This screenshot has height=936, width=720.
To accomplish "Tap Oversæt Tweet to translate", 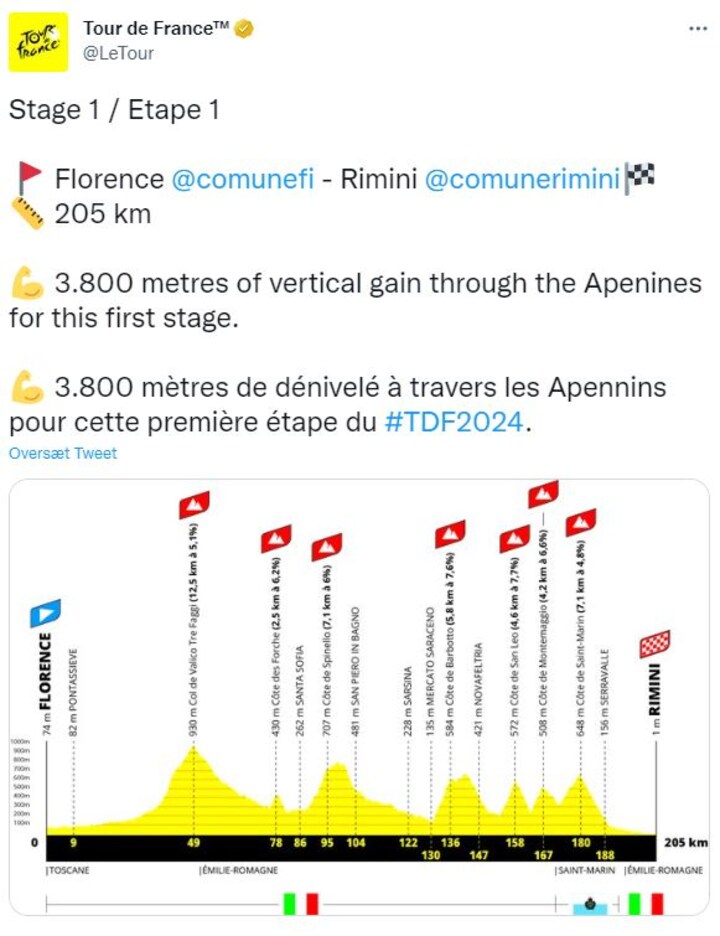I will [x=63, y=453].
